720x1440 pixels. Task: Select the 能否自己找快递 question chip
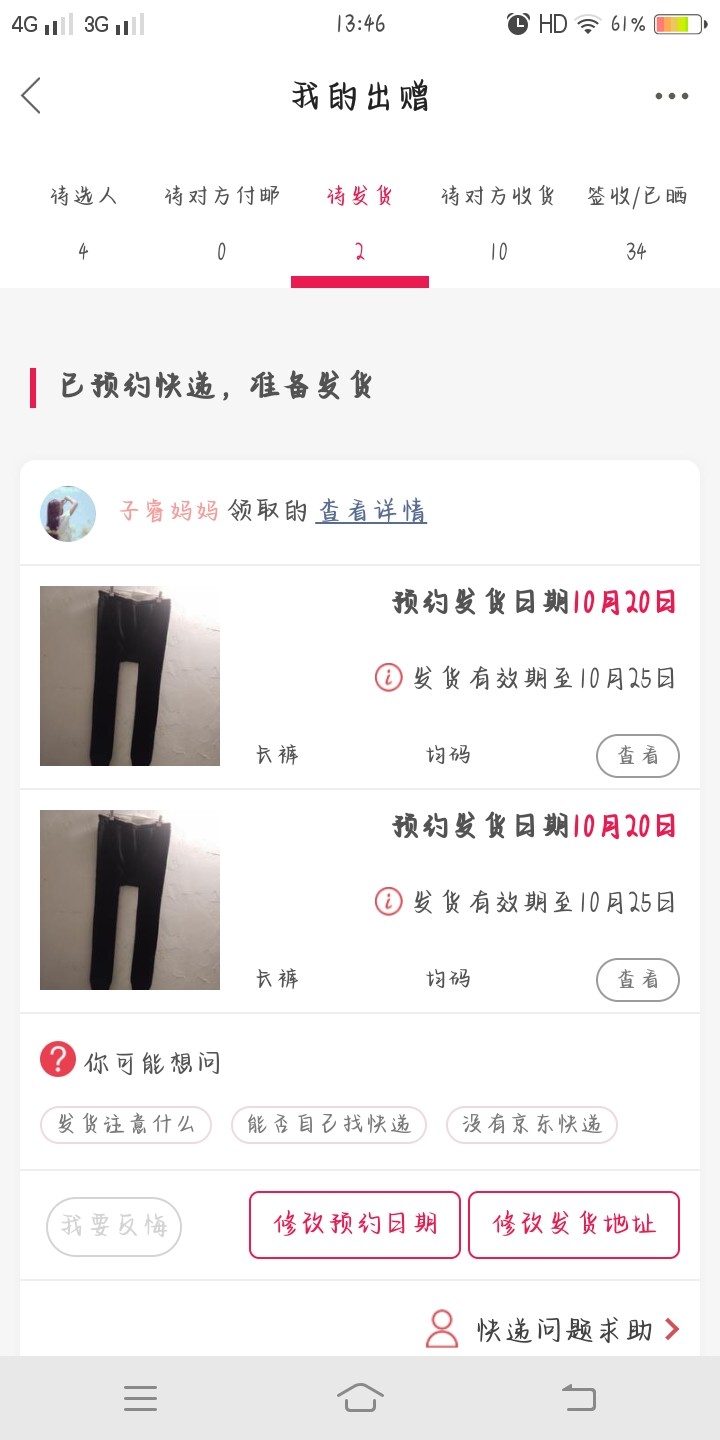329,1124
